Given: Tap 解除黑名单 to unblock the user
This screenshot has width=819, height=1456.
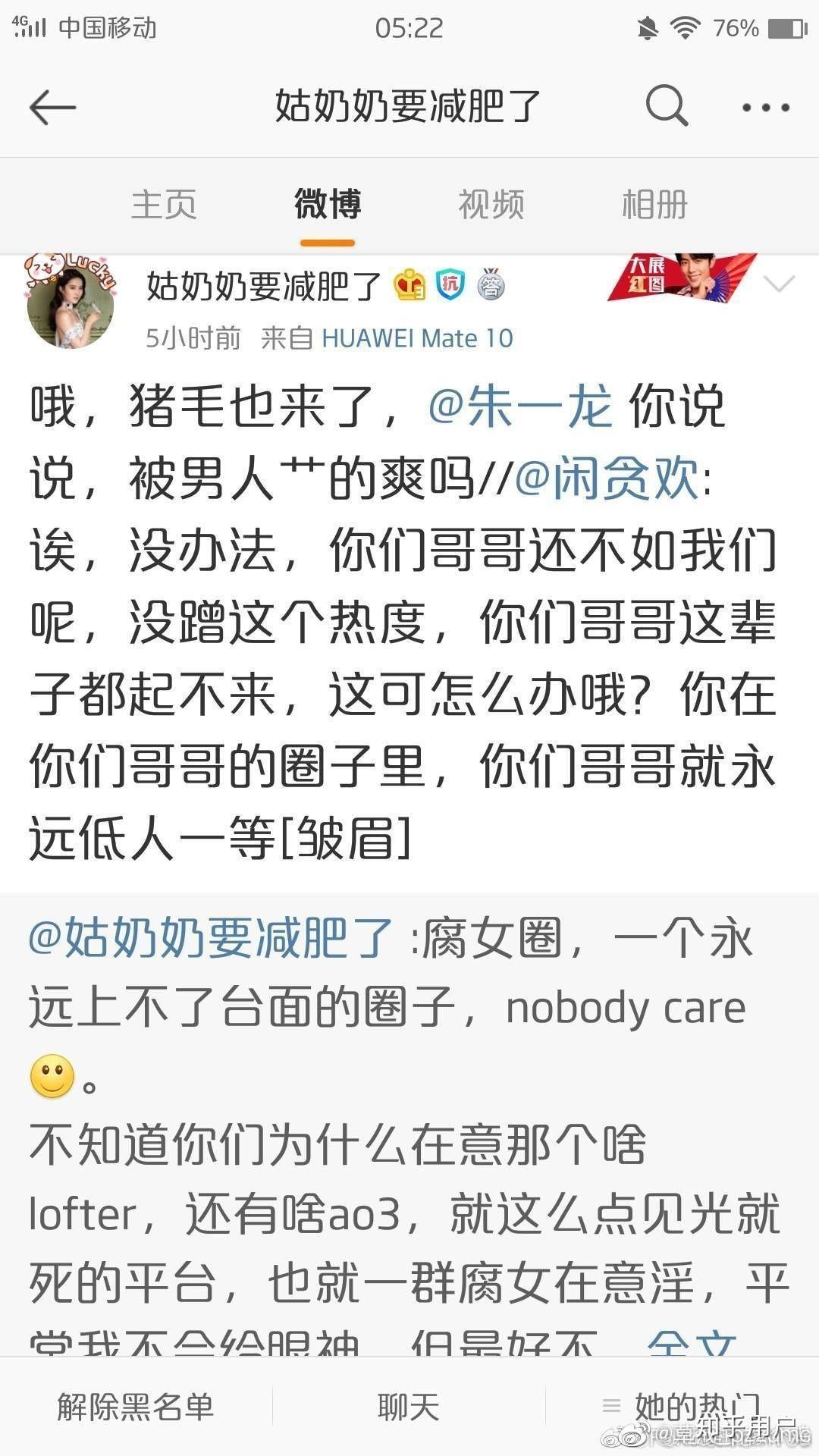Looking at the screenshot, I should (x=136, y=1407).
